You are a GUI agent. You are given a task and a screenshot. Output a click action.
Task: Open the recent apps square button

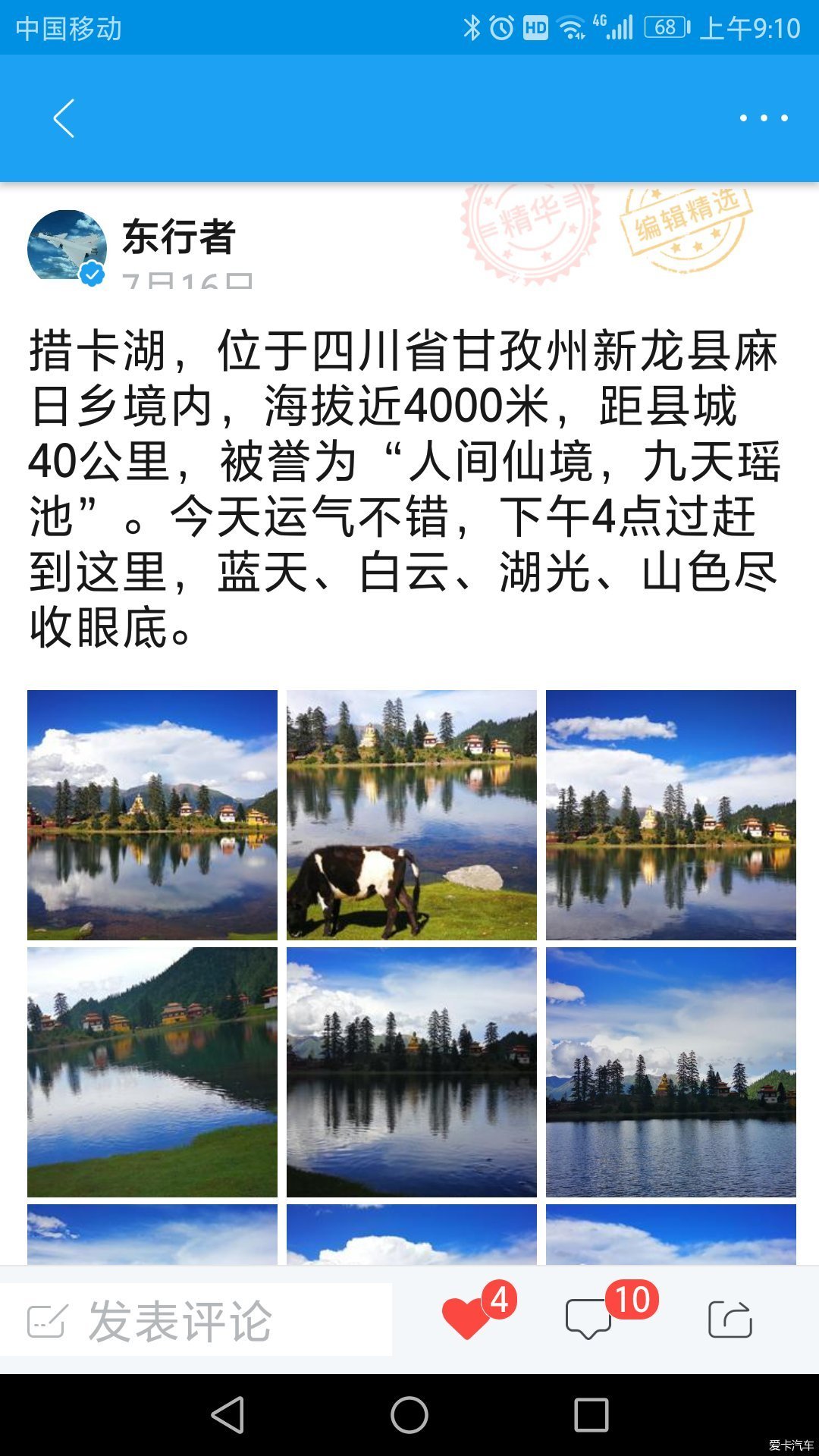591,1415
